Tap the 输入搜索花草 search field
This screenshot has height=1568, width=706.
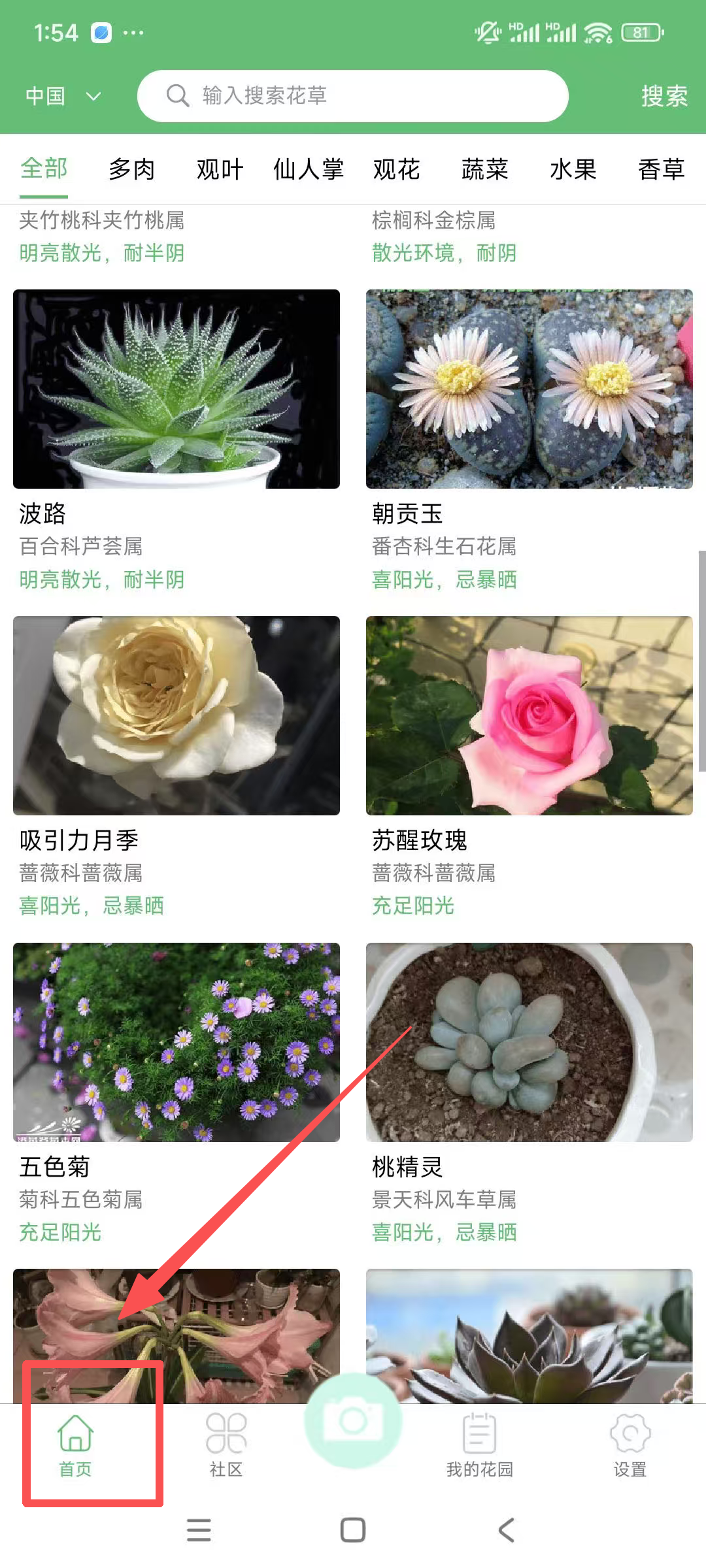[x=353, y=96]
